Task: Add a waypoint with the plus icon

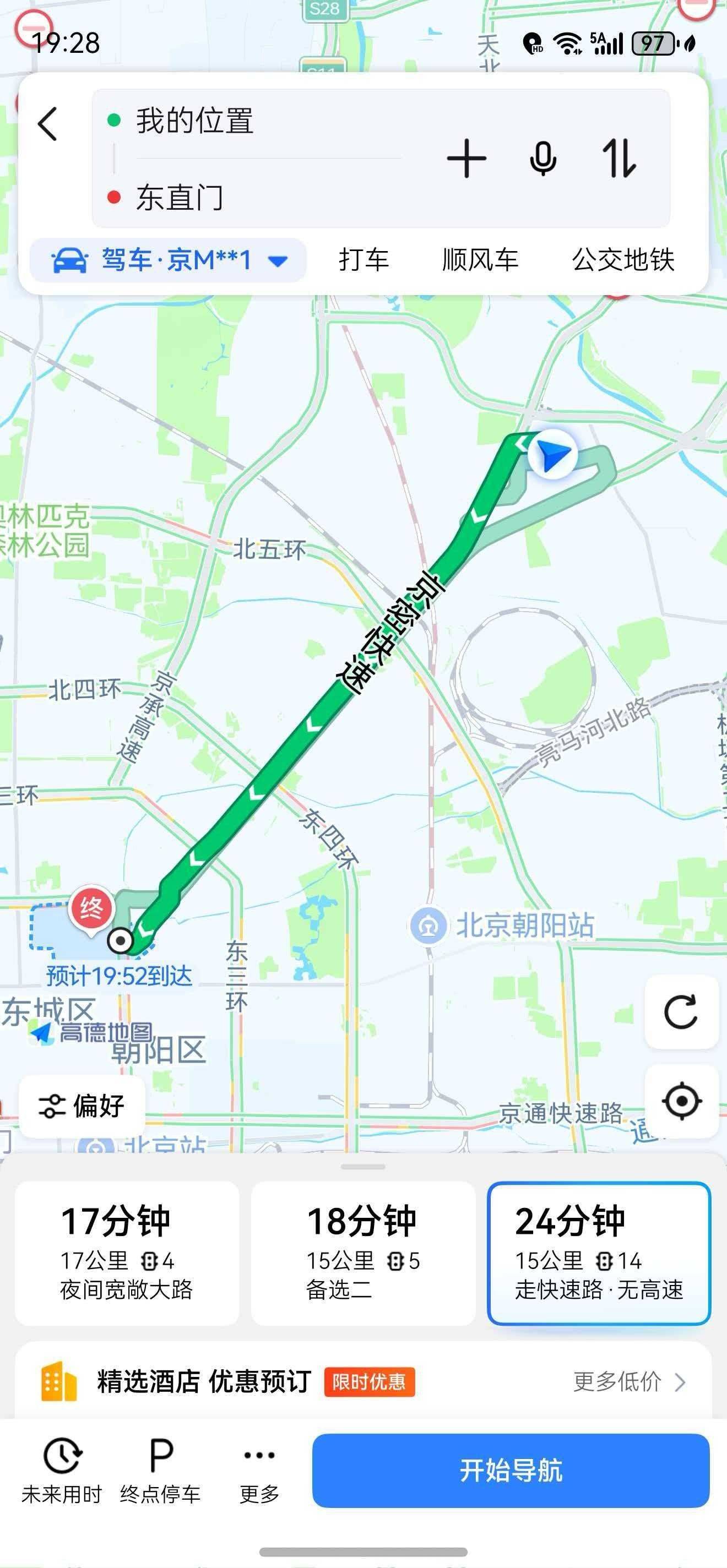Action: click(x=466, y=159)
